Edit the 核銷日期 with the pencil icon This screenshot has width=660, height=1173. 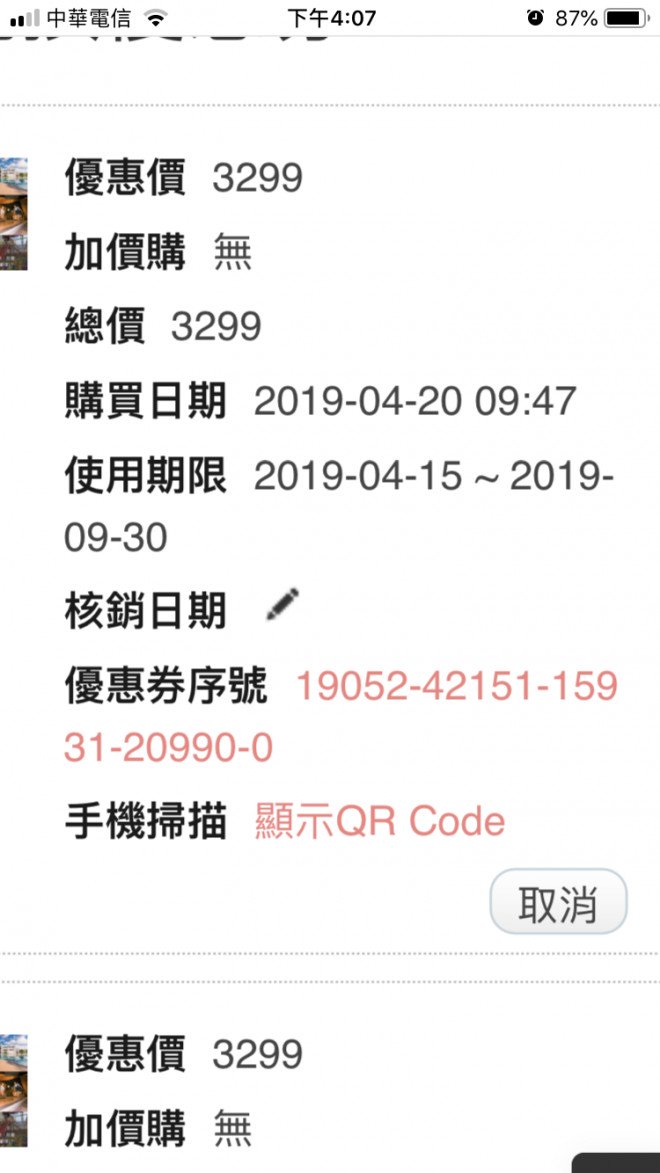pyautogui.click(x=282, y=605)
